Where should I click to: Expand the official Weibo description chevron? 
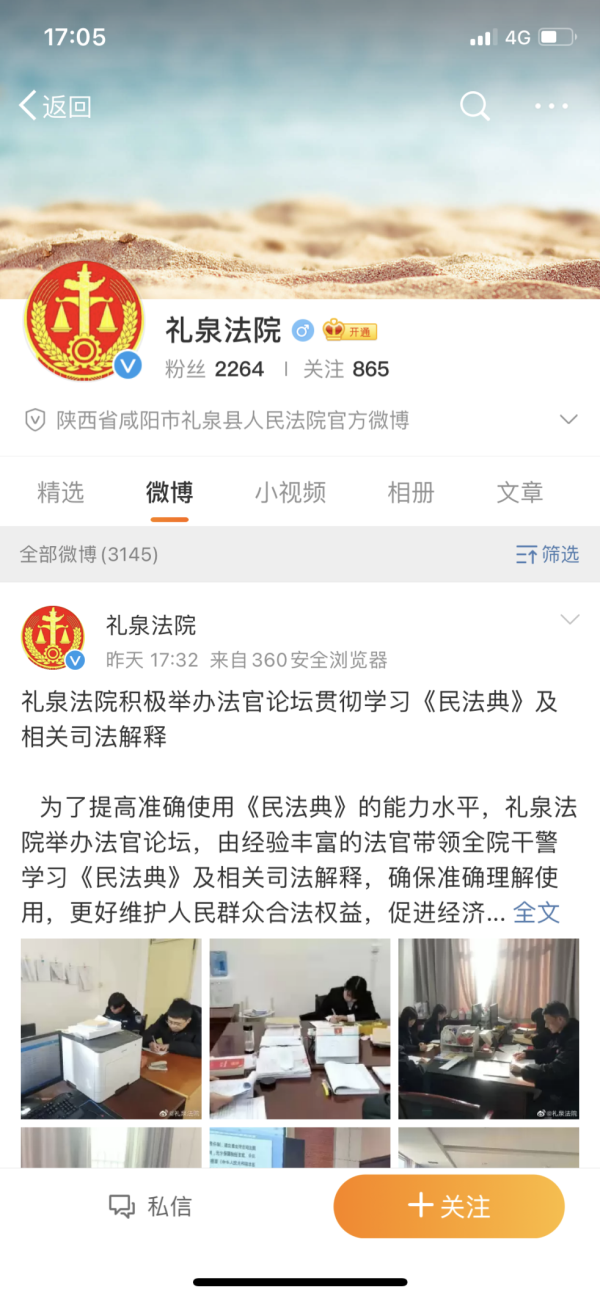coord(569,420)
